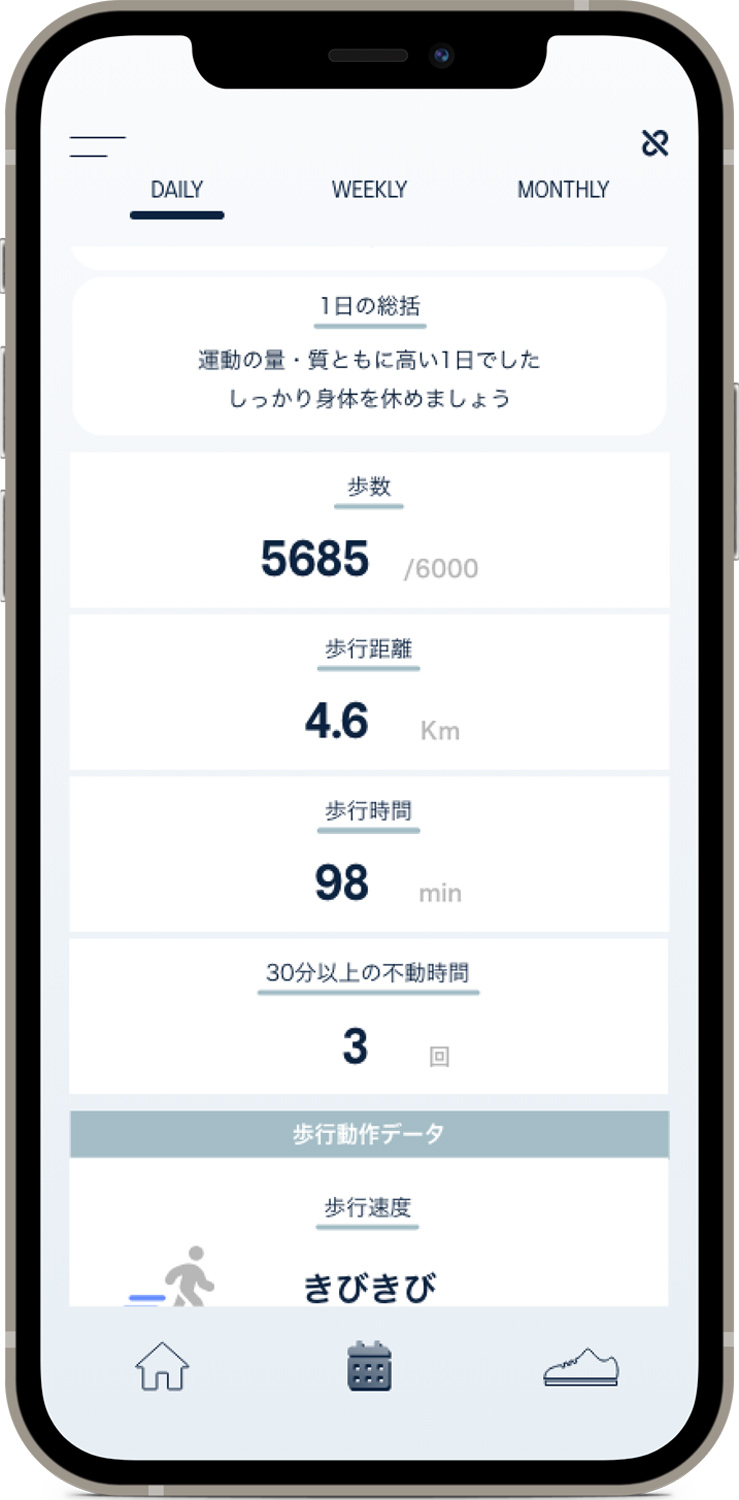739x1500 pixels.
Task: Select the DAILY tab
Action: click(x=177, y=190)
